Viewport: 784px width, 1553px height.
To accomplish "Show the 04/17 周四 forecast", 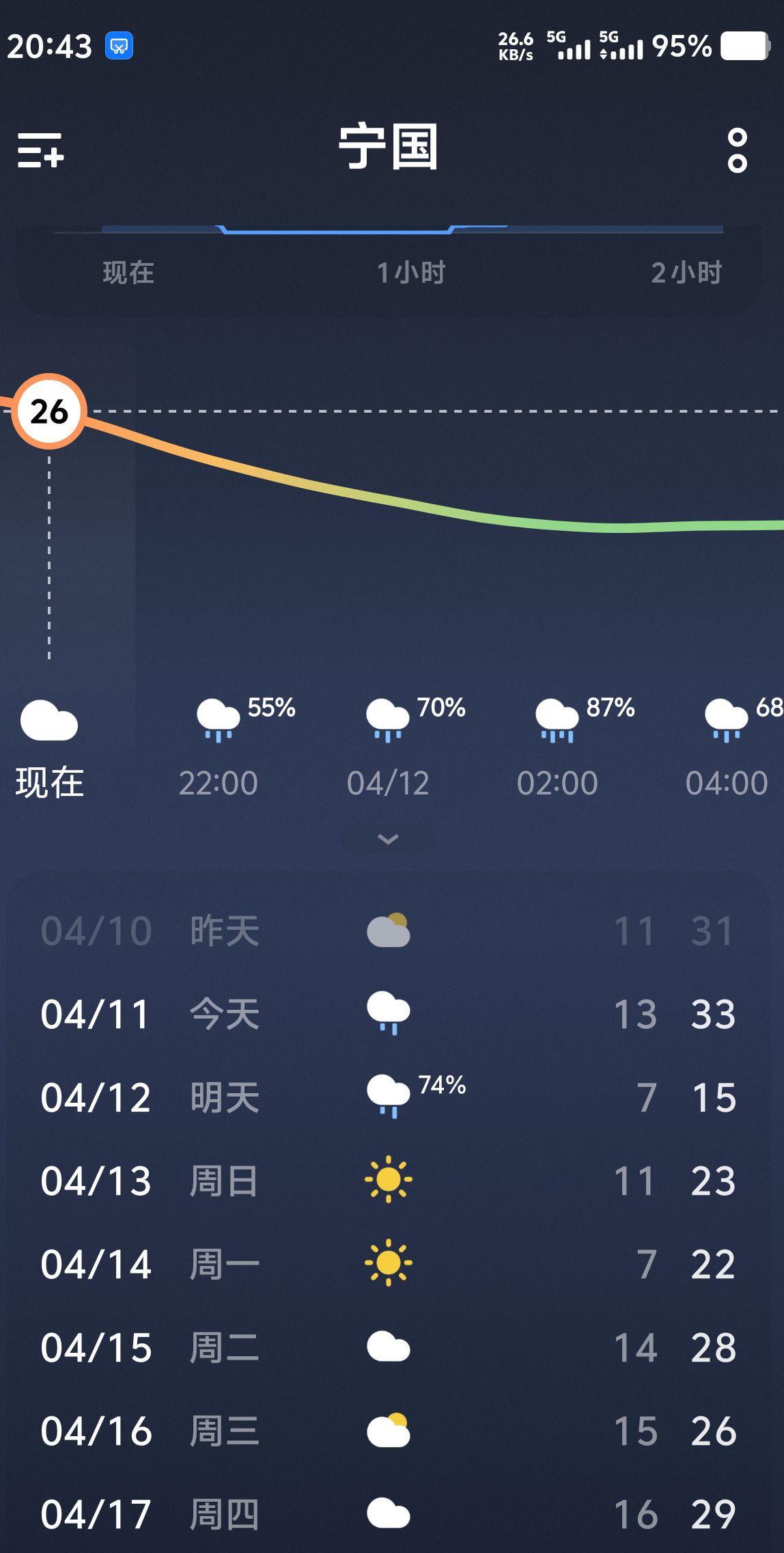I will click(388, 1514).
